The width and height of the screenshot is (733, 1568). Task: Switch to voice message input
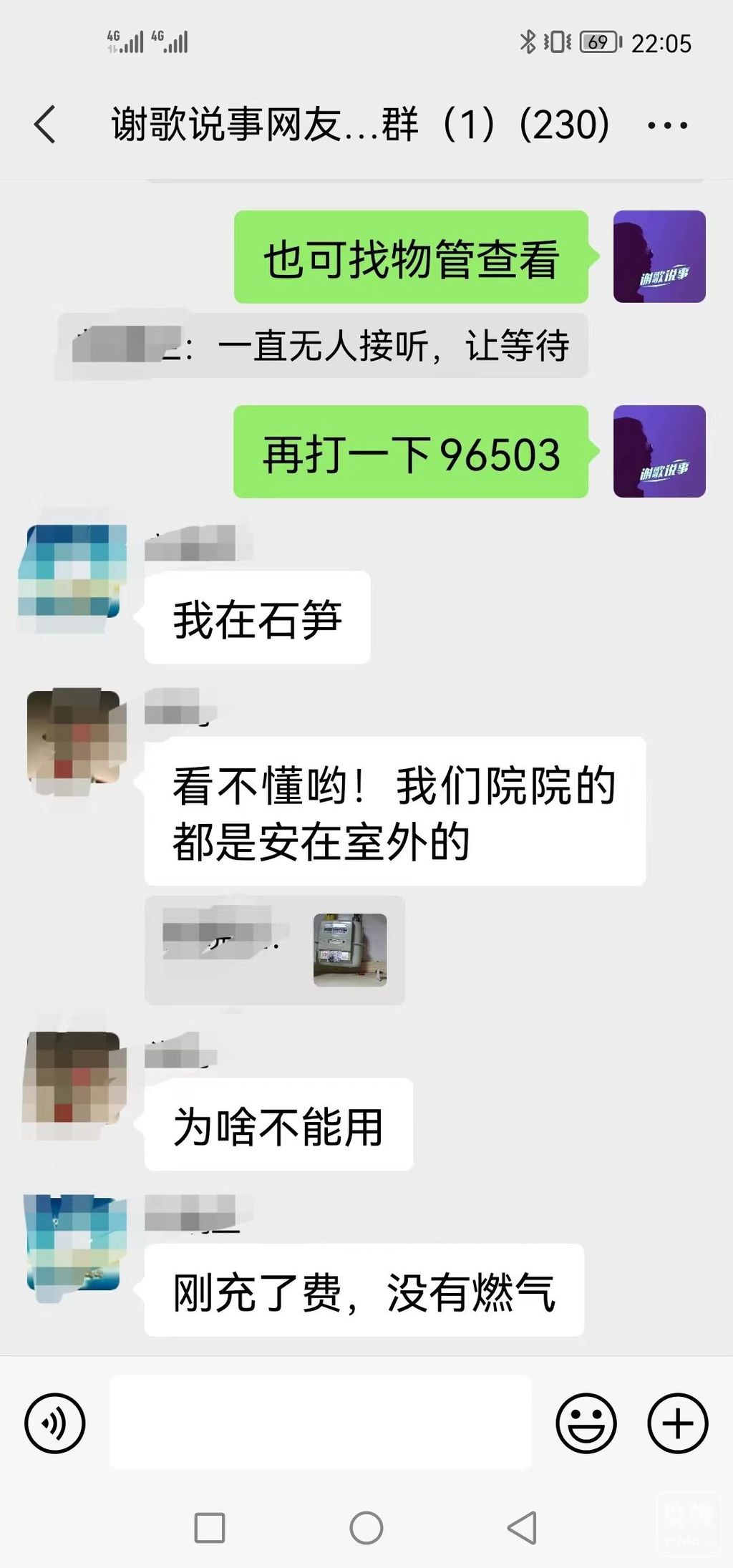55,1423
